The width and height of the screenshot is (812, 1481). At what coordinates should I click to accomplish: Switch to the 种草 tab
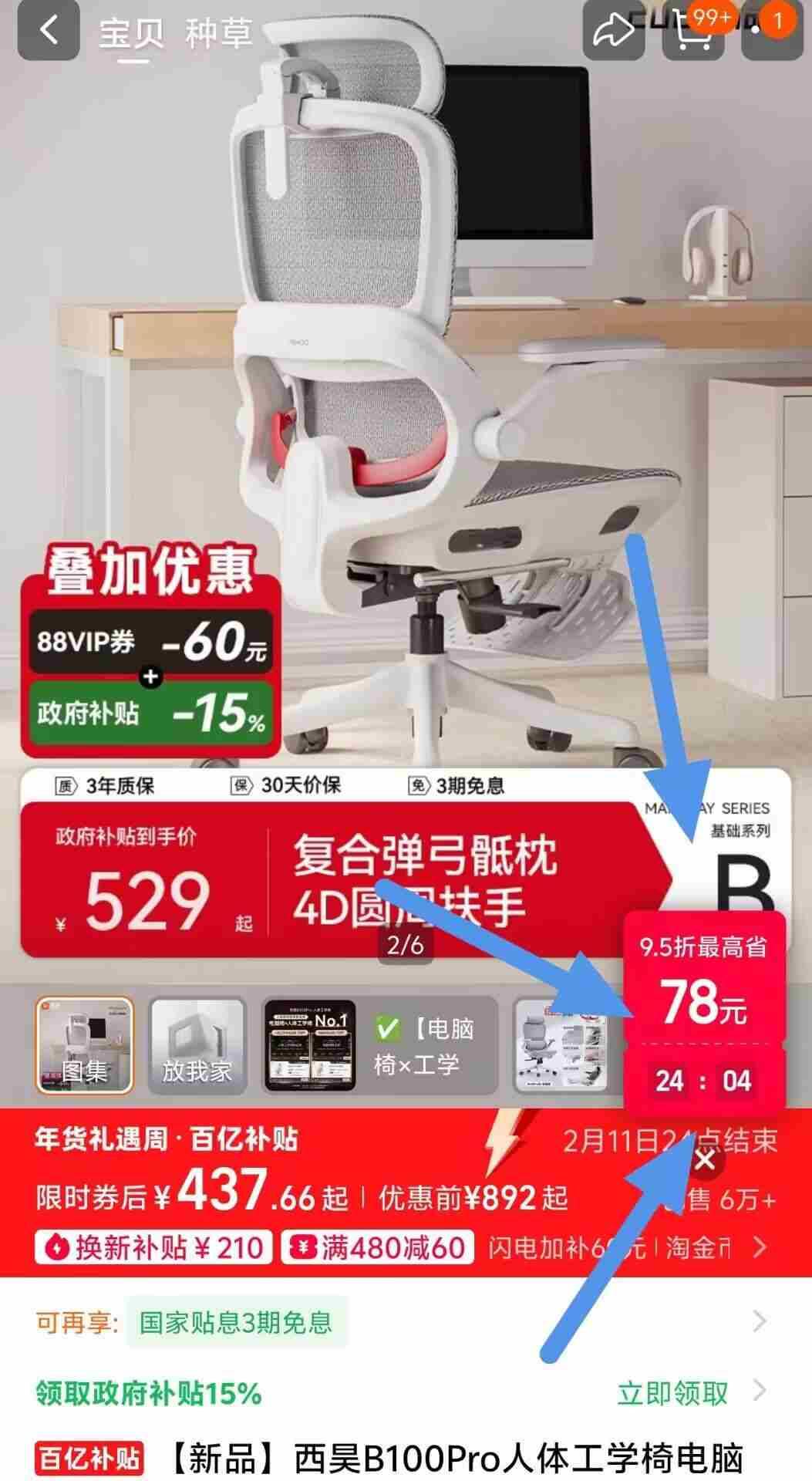tap(219, 34)
